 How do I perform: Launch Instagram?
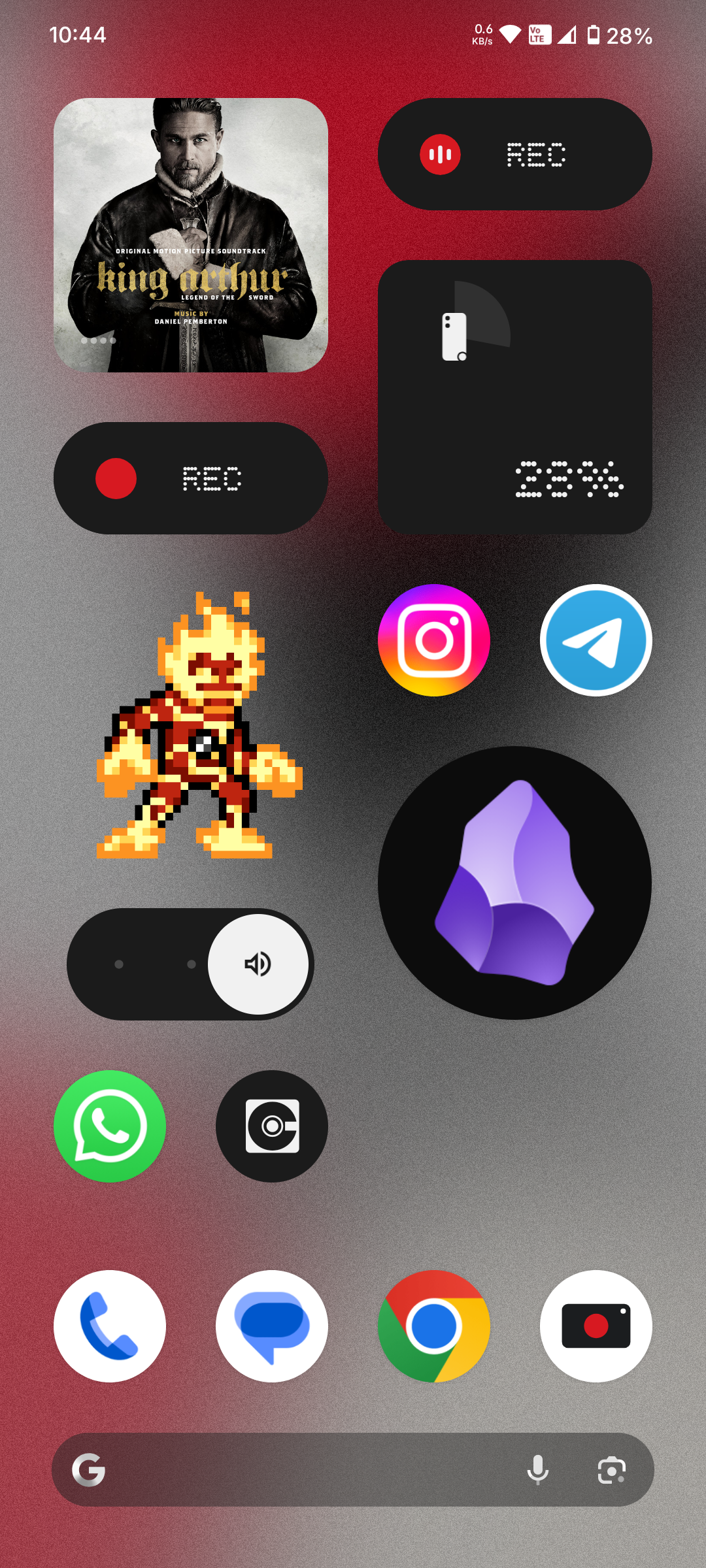434,640
